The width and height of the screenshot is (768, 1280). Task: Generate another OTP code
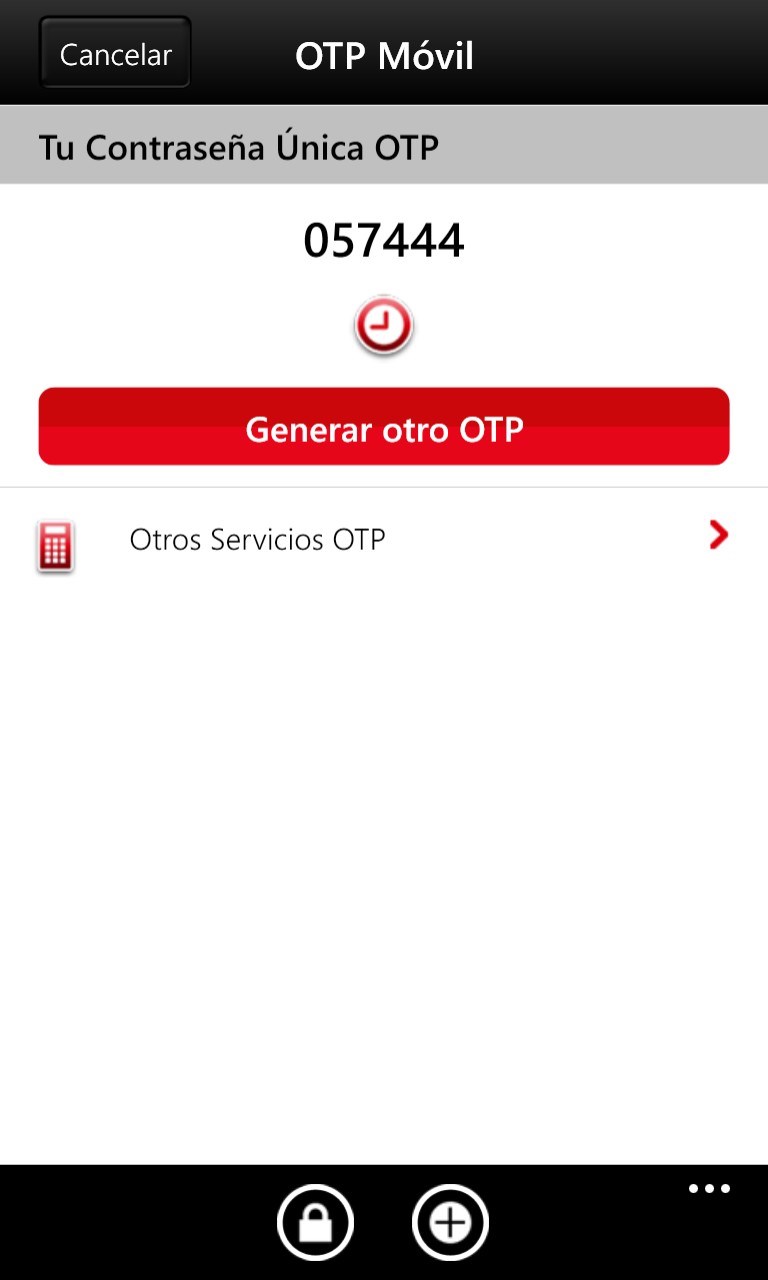pyautogui.click(x=384, y=428)
